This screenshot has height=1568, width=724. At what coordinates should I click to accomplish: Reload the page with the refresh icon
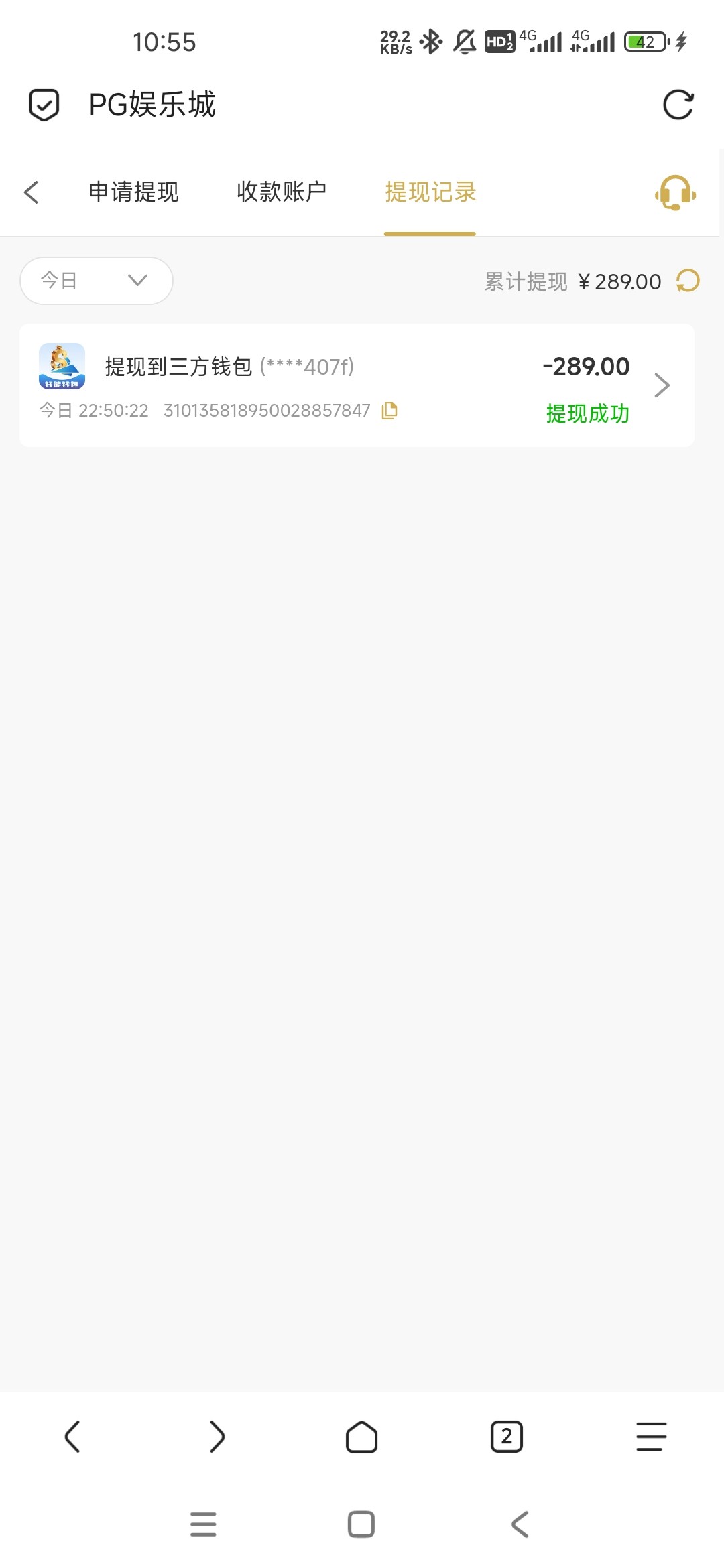pyautogui.click(x=678, y=105)
